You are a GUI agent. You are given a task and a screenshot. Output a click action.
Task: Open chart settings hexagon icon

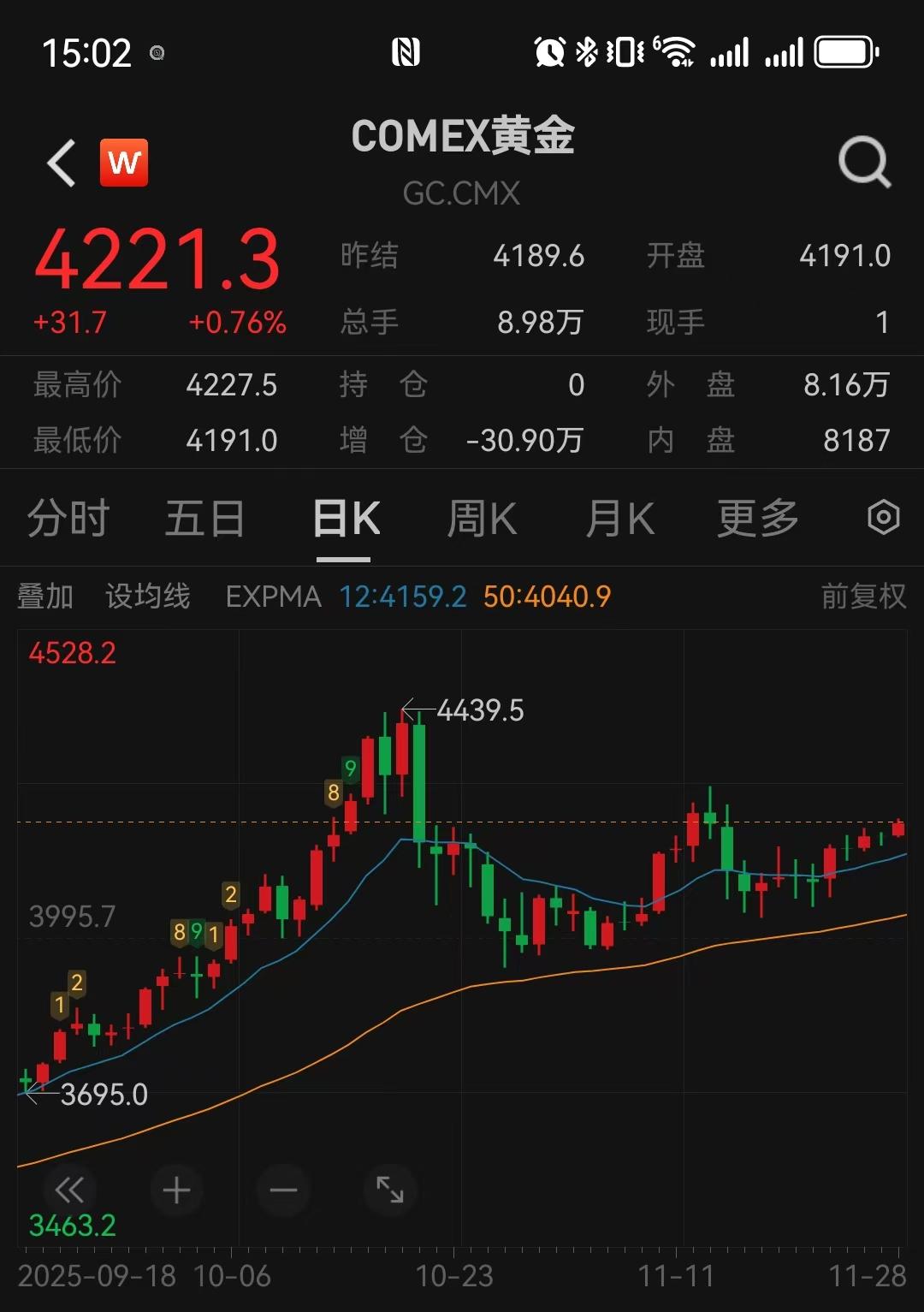click(x=883, y=517)
